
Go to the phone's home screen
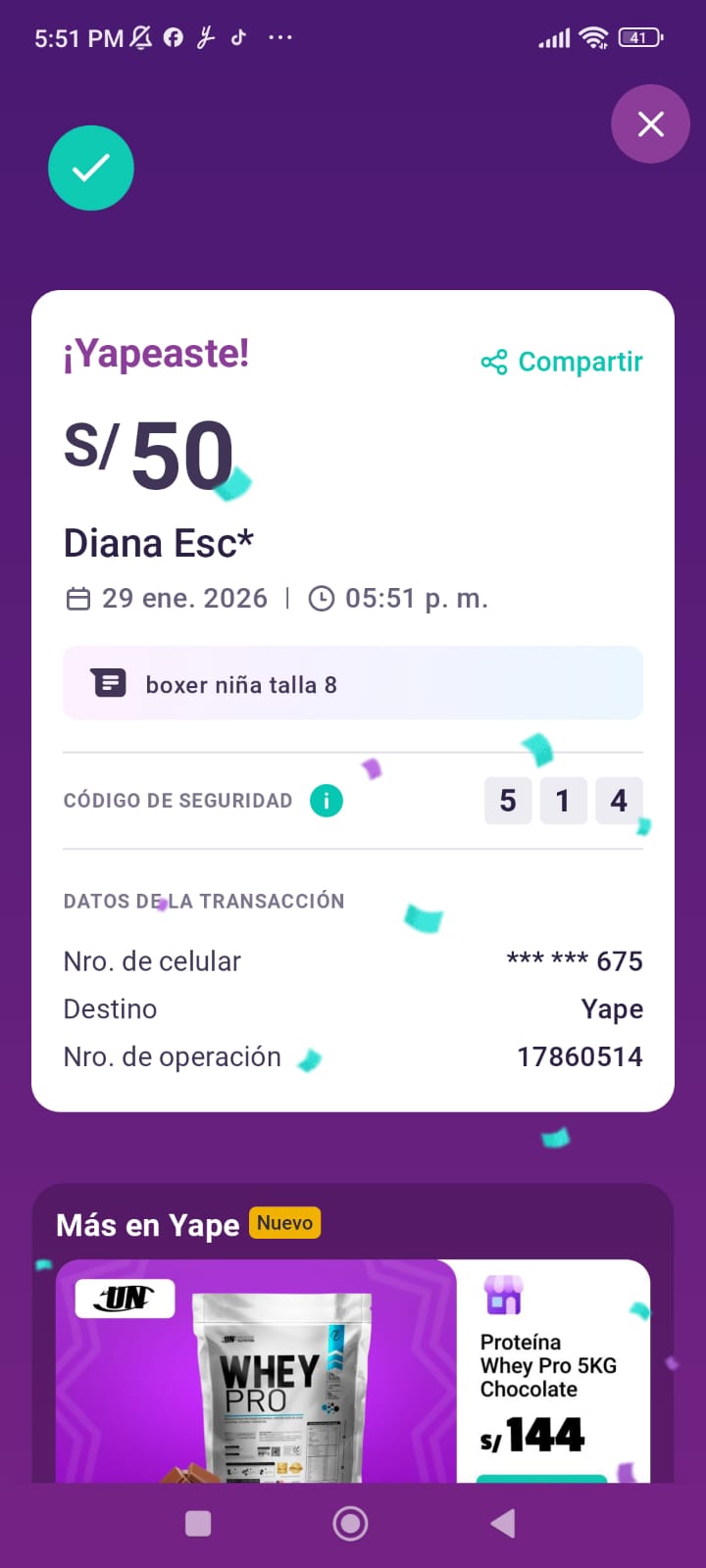350,1523
